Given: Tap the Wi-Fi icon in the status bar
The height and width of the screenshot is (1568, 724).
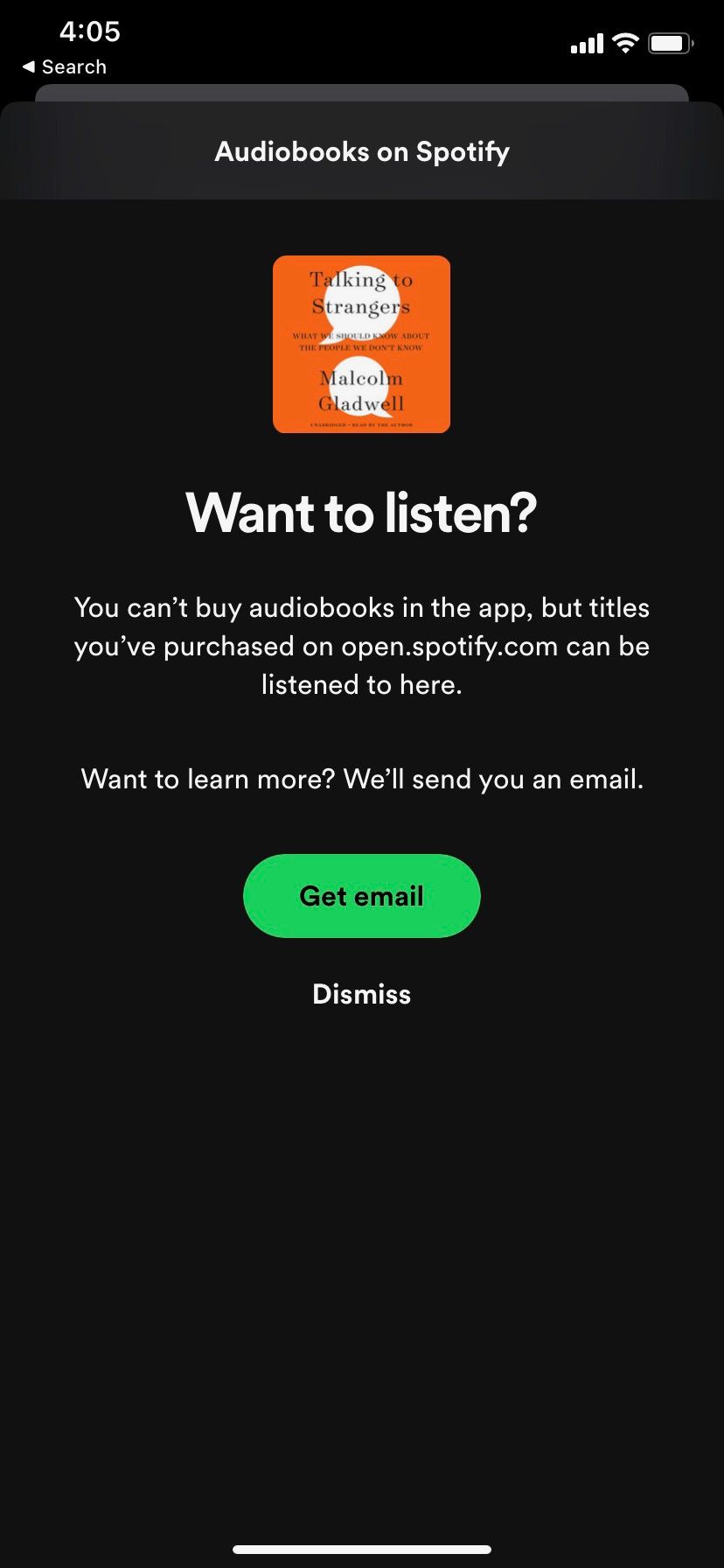Looking at the screenshot, I should coord(624,43).
